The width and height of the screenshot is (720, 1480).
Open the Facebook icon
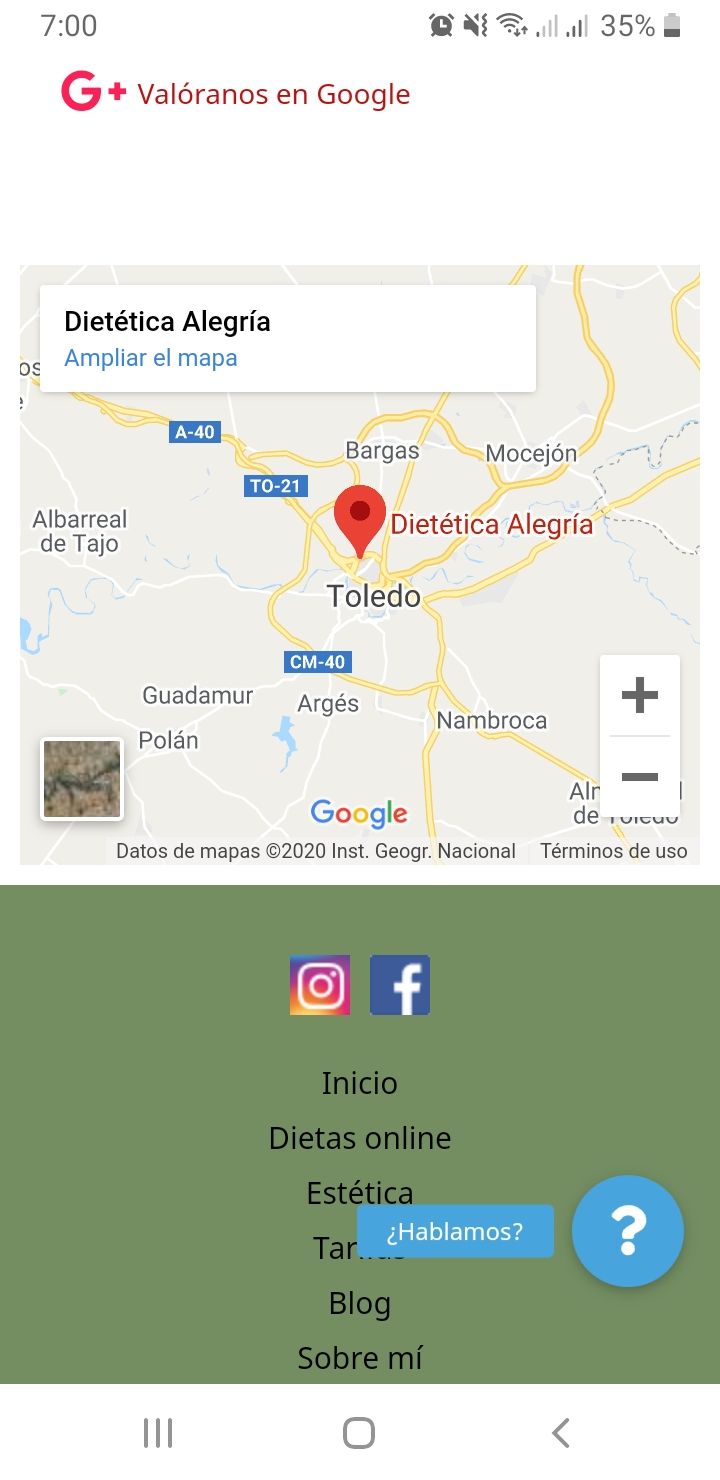tap(400, 985)
